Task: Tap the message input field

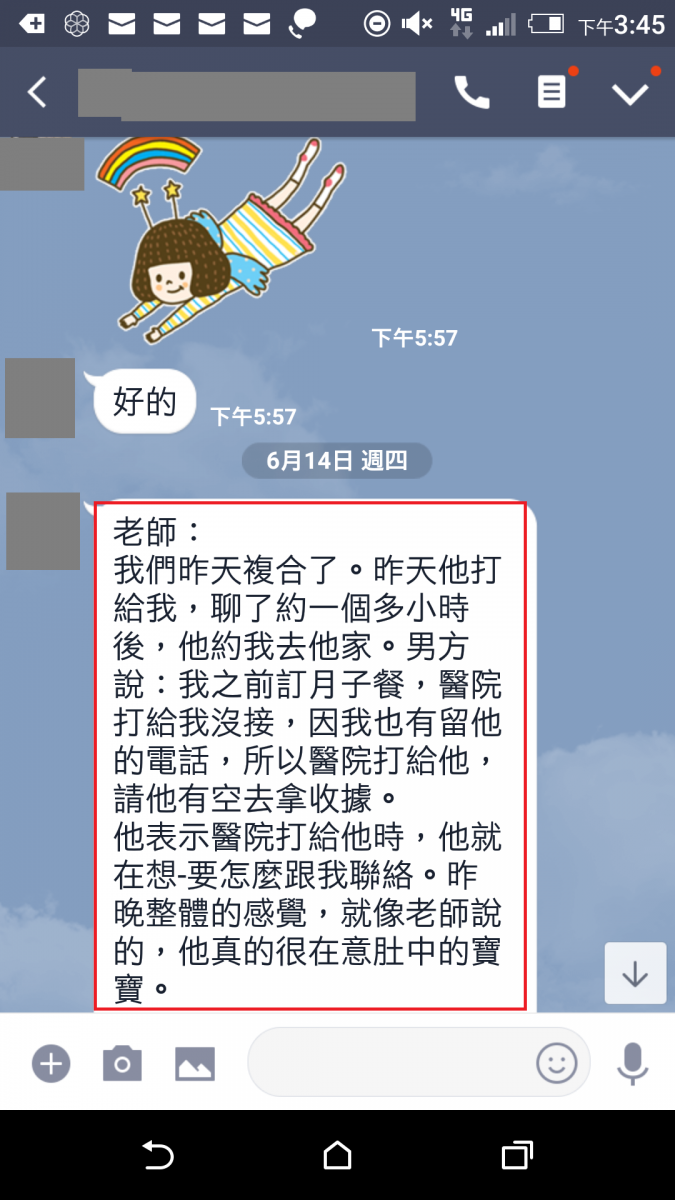Action: point(390,1062)
